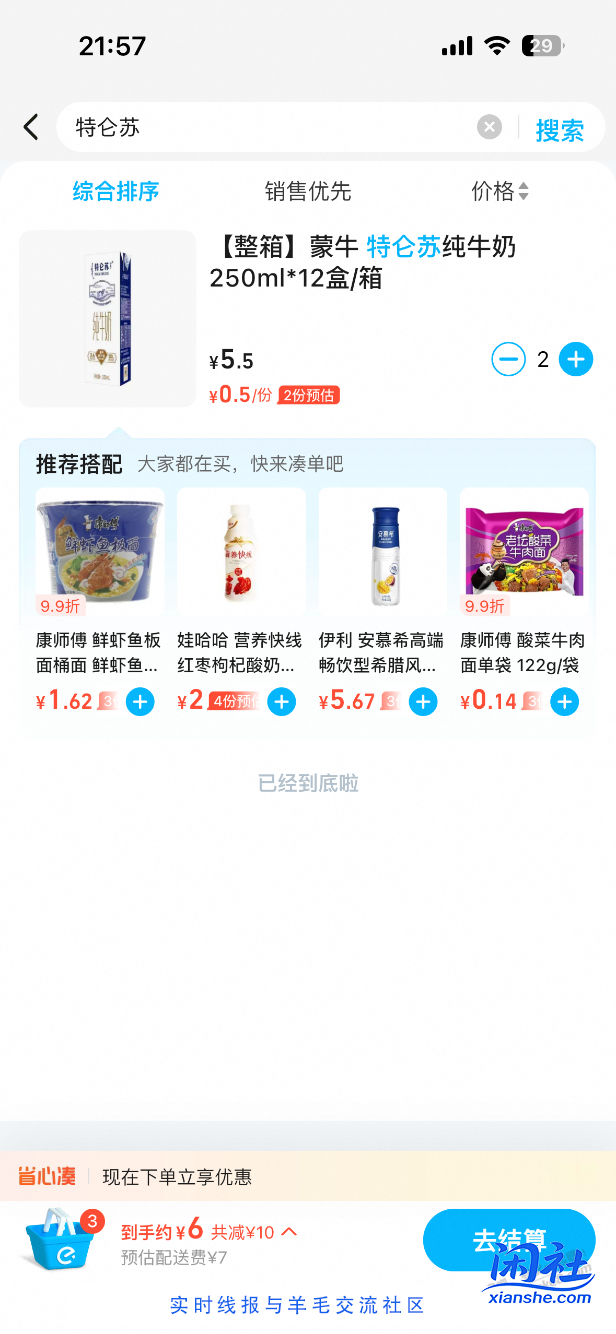Open the 蒙牛特仑苏纯牛奶 product image
The height and width of the screenshot is (1334, 616).
click(108, 318)
